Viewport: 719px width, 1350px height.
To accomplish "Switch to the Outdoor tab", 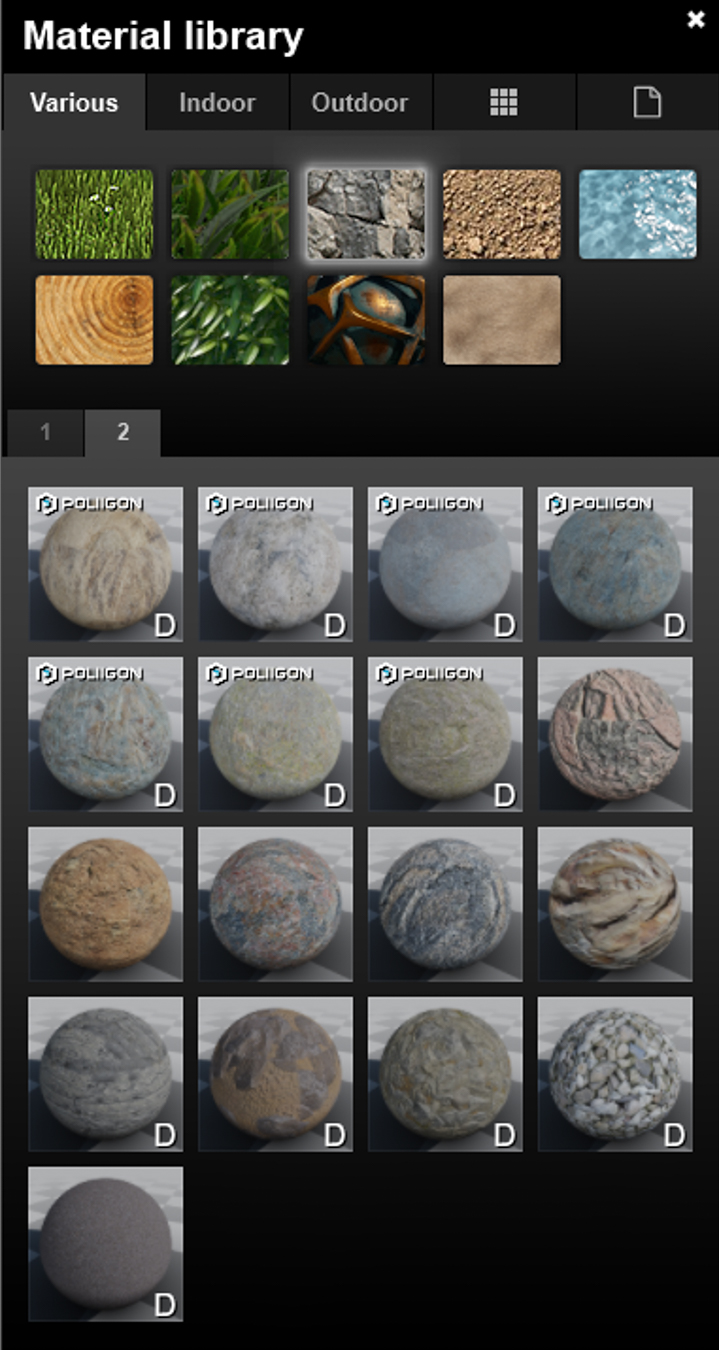I will [x=360, y=103].
